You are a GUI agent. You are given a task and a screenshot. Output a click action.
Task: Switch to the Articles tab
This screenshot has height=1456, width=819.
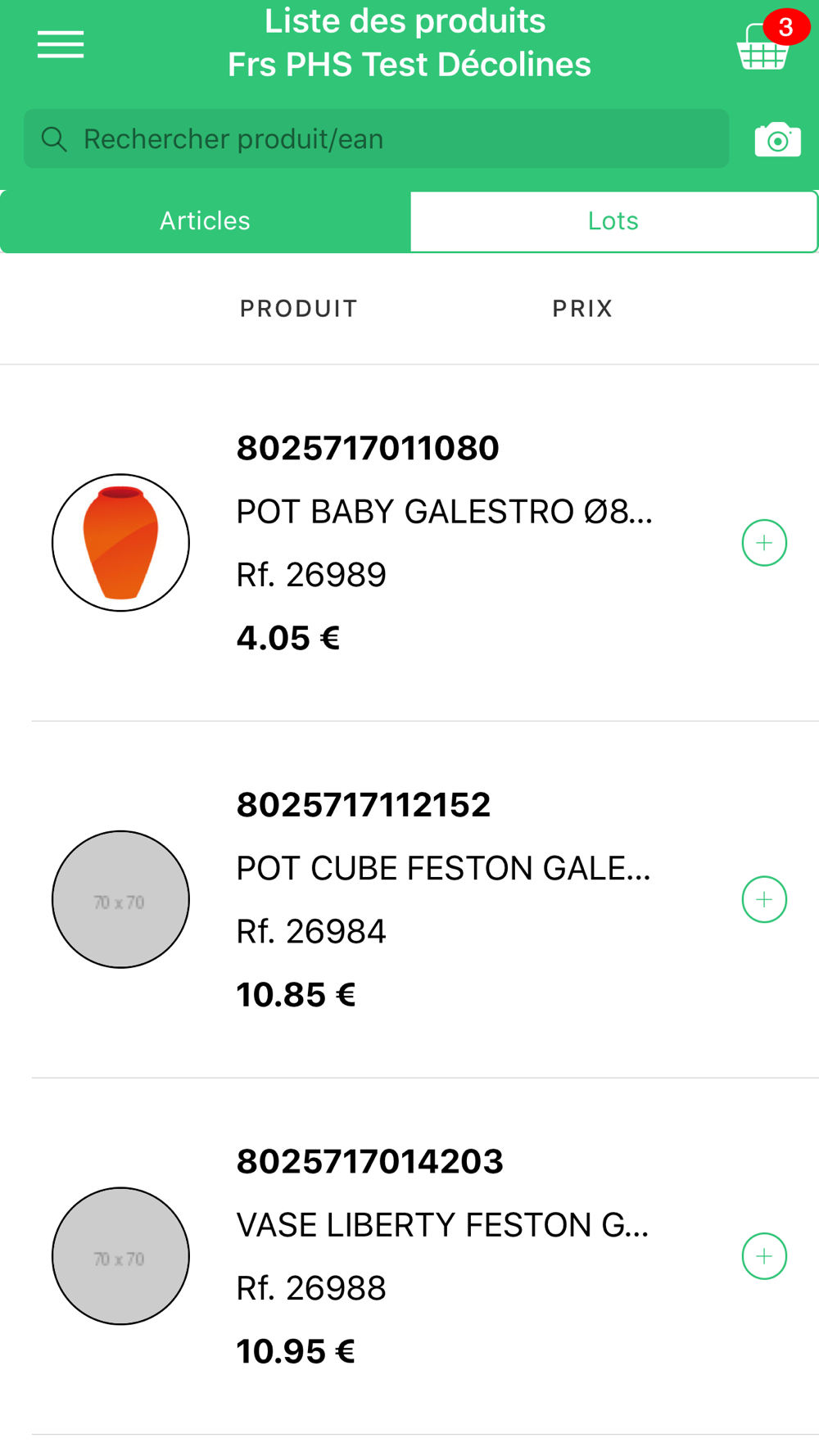tap(205, 221)
